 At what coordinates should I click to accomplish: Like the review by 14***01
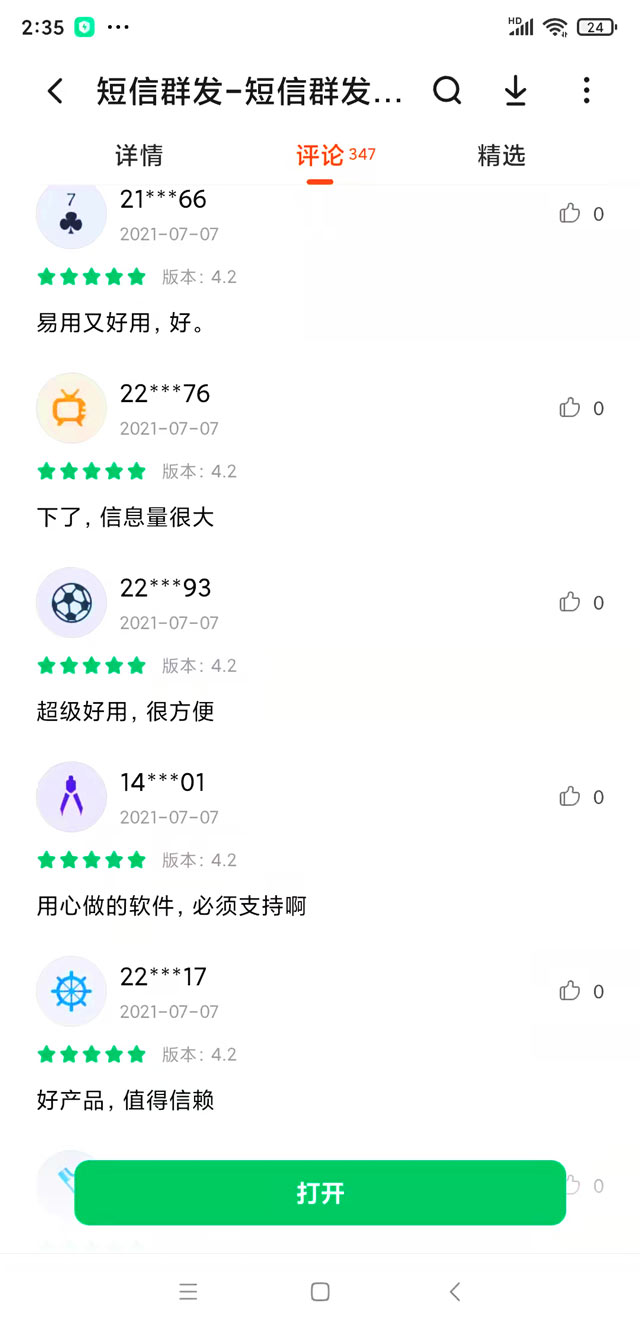point(570,797)
